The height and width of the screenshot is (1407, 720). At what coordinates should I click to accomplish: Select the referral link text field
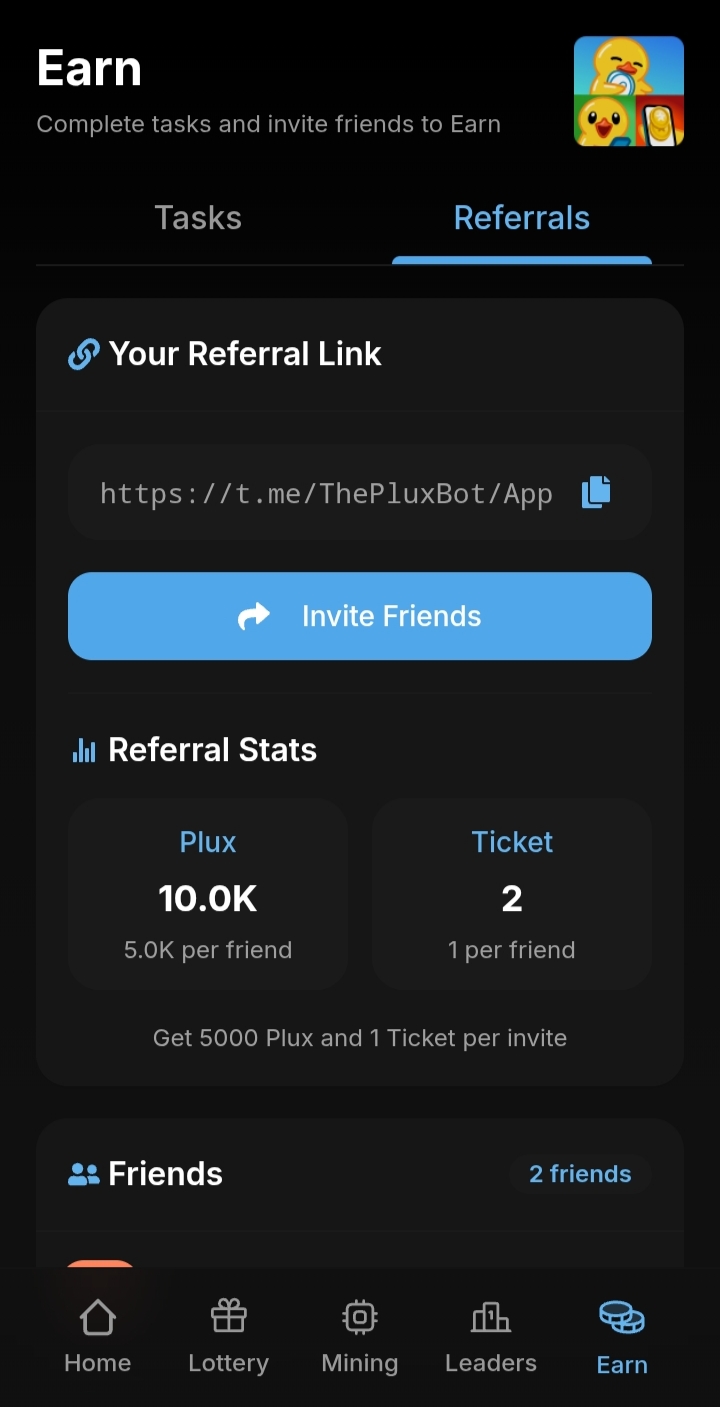tap(325, 492)
